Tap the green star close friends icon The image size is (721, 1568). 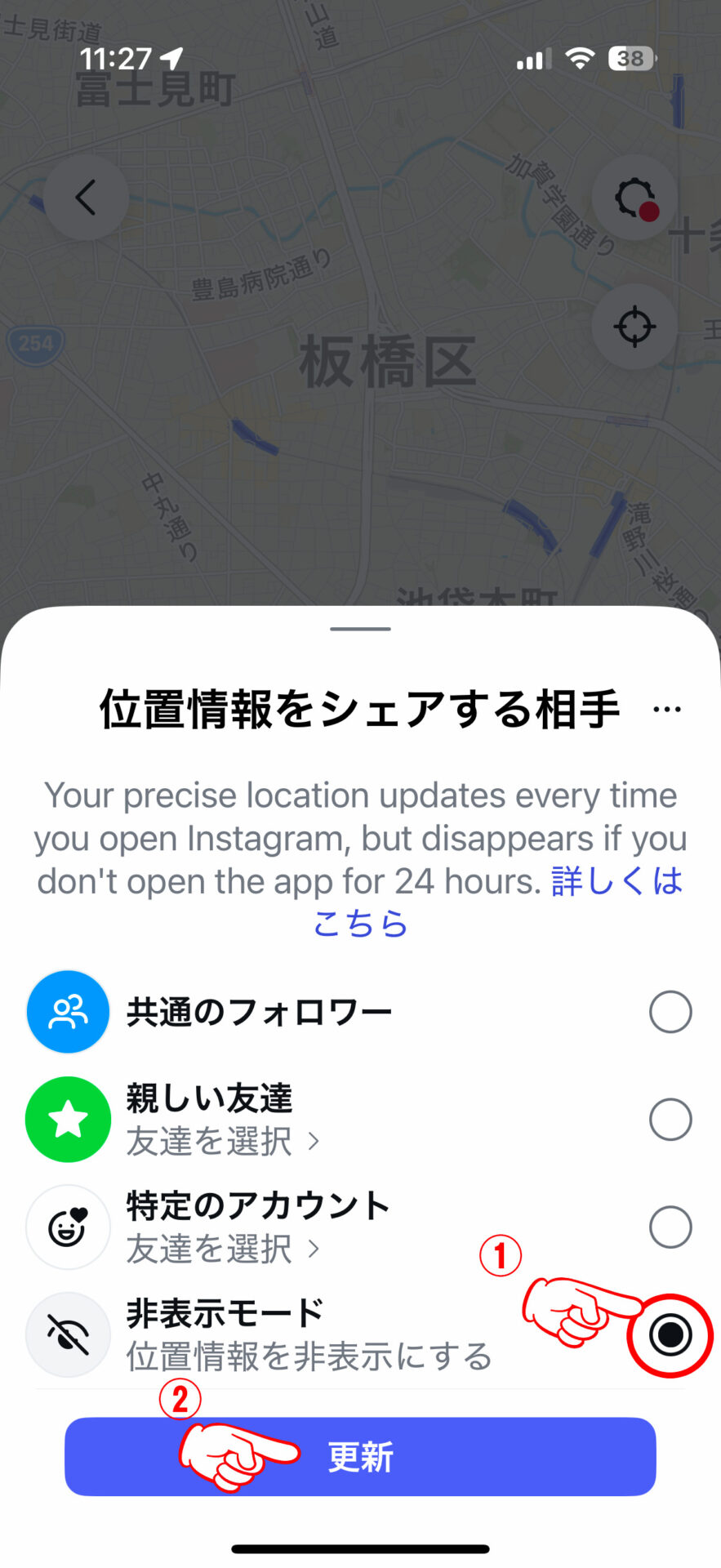tap(68, 1119)
